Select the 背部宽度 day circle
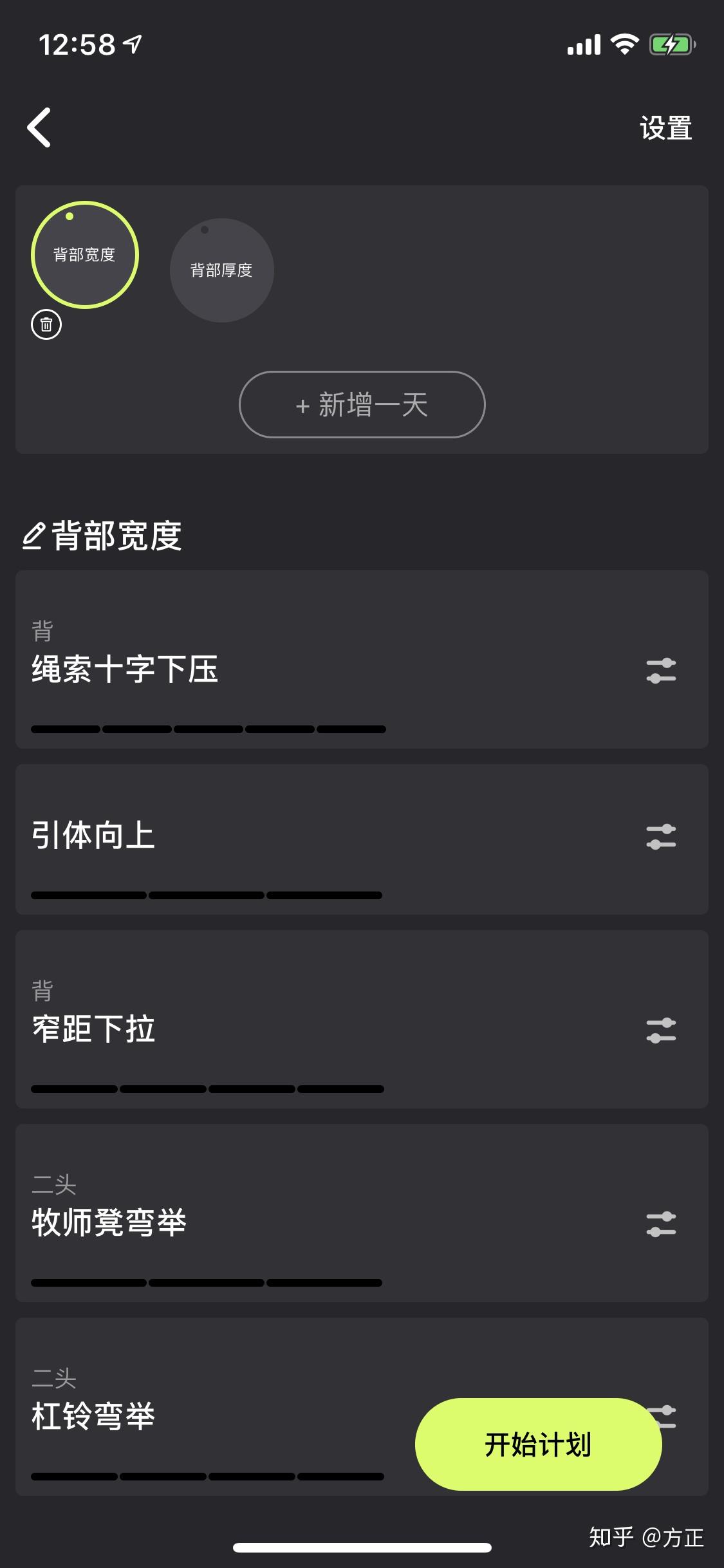The image size is (724, 1568). coord(84,255)
